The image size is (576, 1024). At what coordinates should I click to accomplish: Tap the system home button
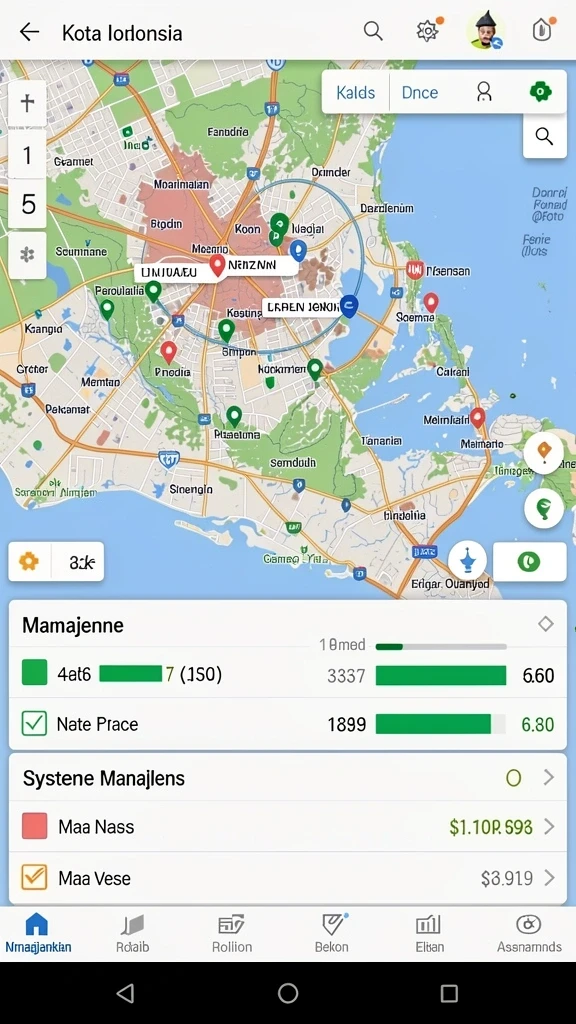pyautogui.click(x=288, y=993)
